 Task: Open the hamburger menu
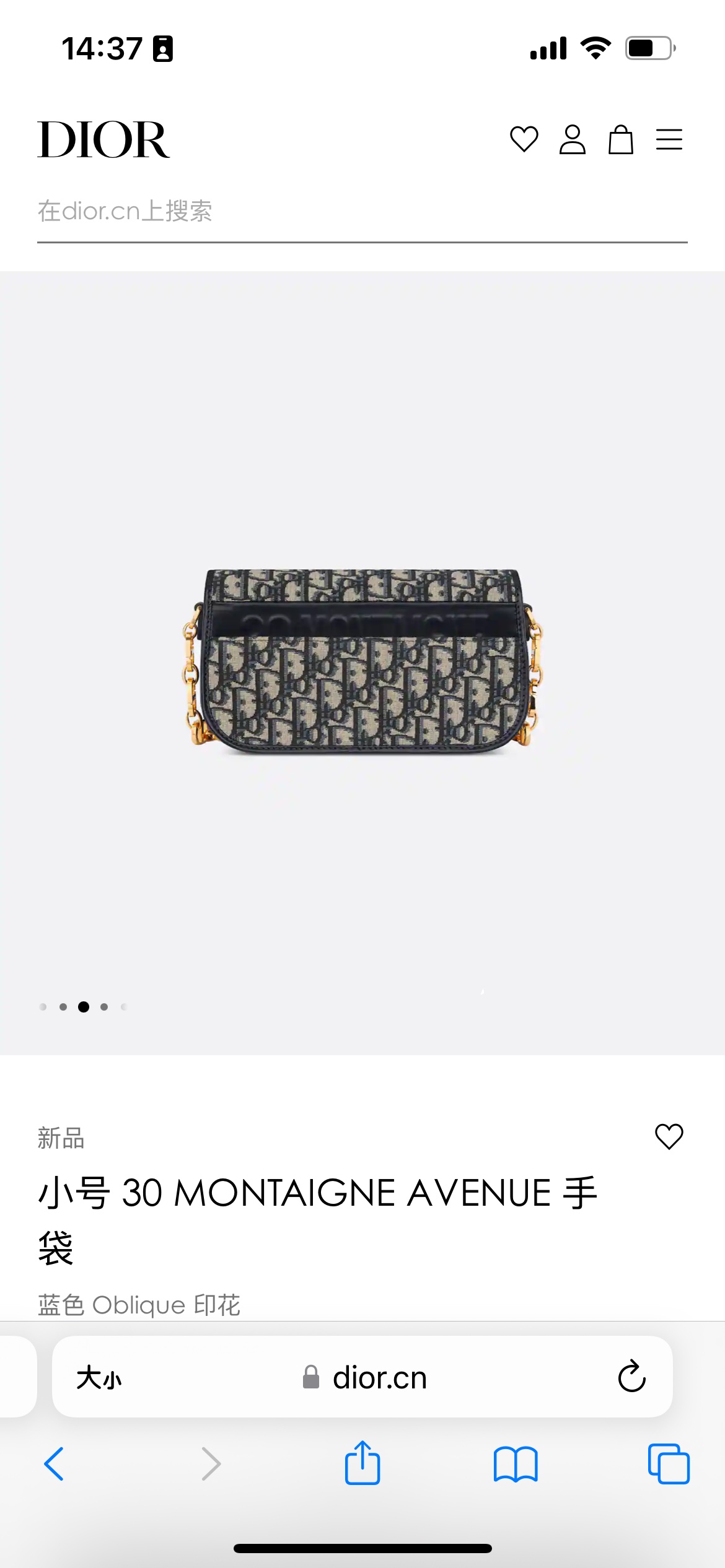point(669,139)
